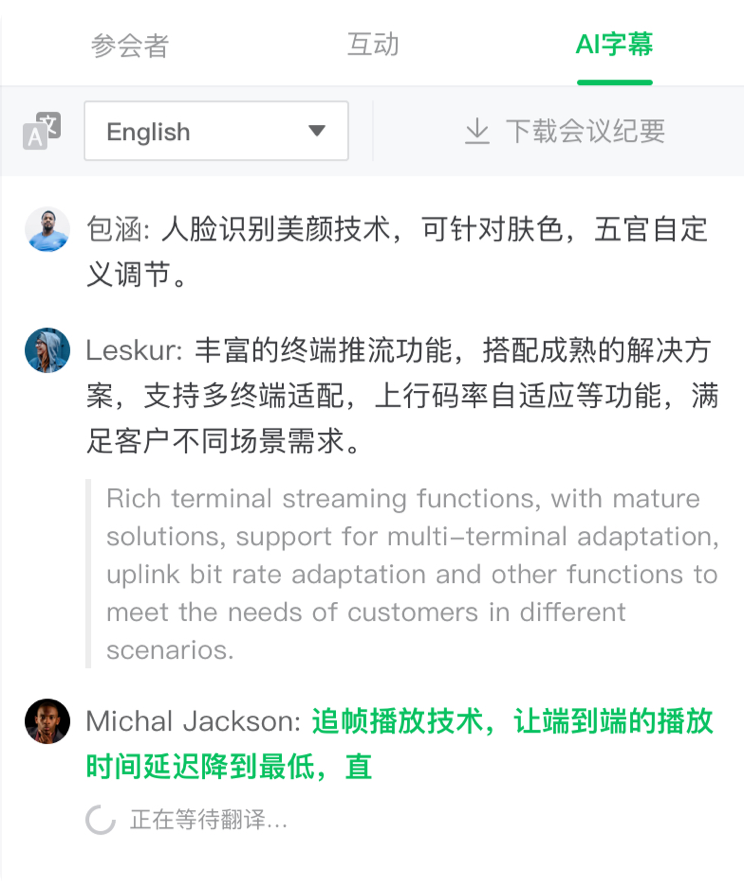Screen dimensions: 744x896
Task: Tap the translate icon
Action: [x=42, y=131]
